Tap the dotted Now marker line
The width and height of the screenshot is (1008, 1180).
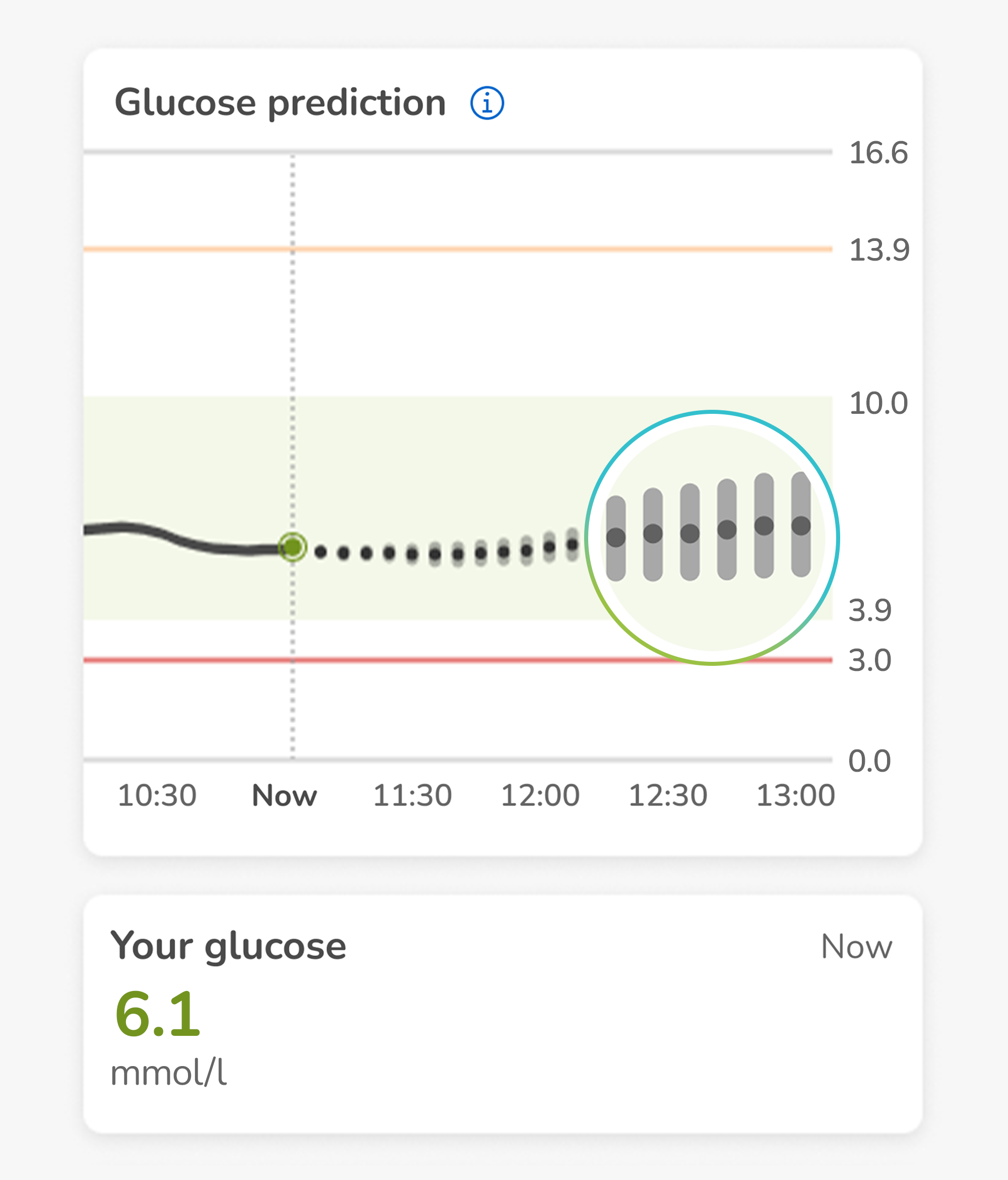coord(293,399)
